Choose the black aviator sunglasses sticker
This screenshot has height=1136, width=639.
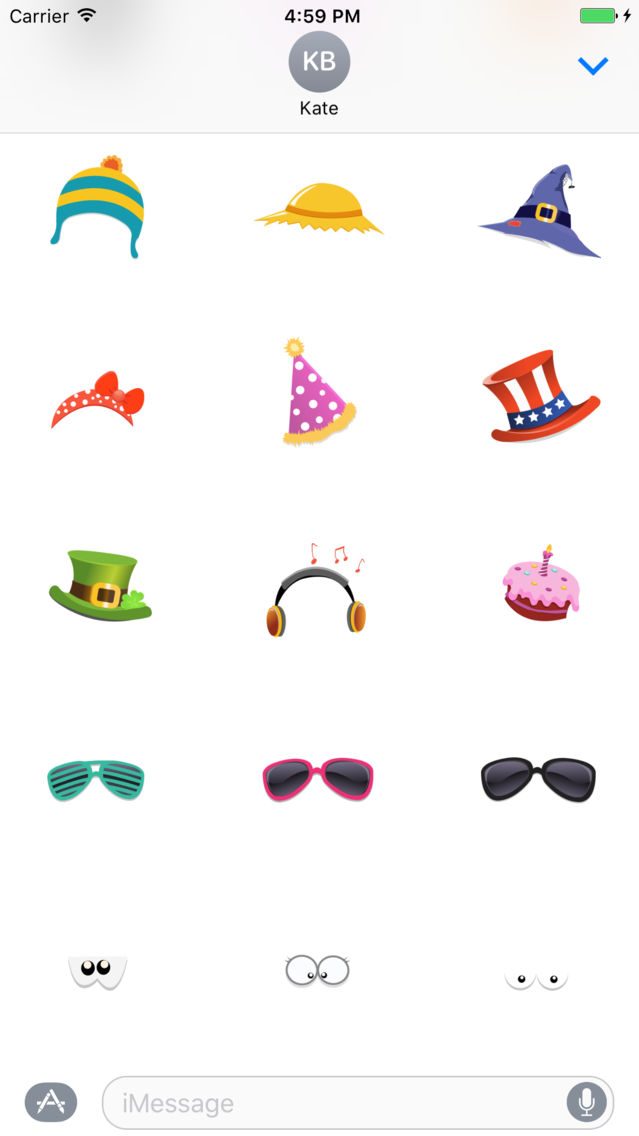tap(538, 780)
